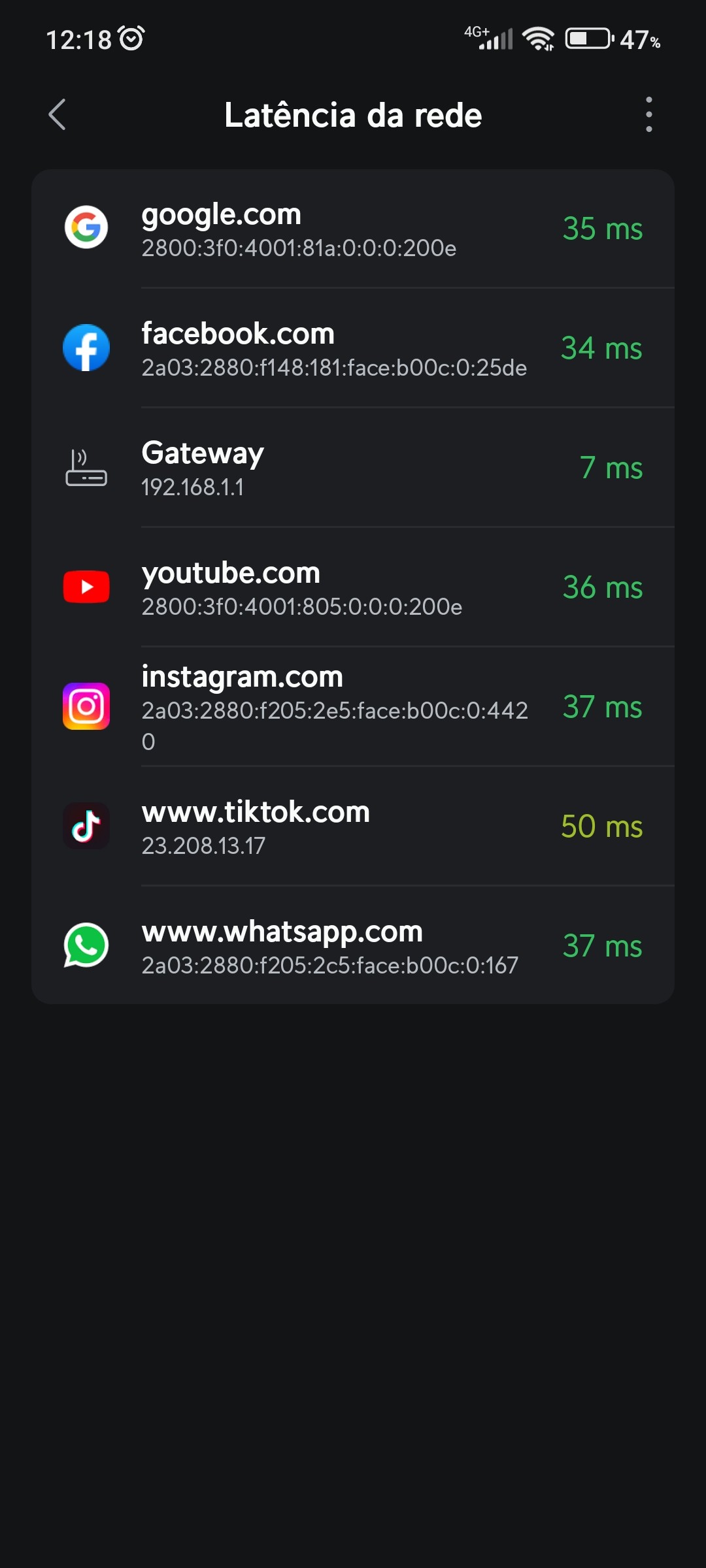Image resolution: width=706 pixels, height=1568 pixels.
Task: Tap the www.whatsapp.com entry
Action: [x=353, y=947]
